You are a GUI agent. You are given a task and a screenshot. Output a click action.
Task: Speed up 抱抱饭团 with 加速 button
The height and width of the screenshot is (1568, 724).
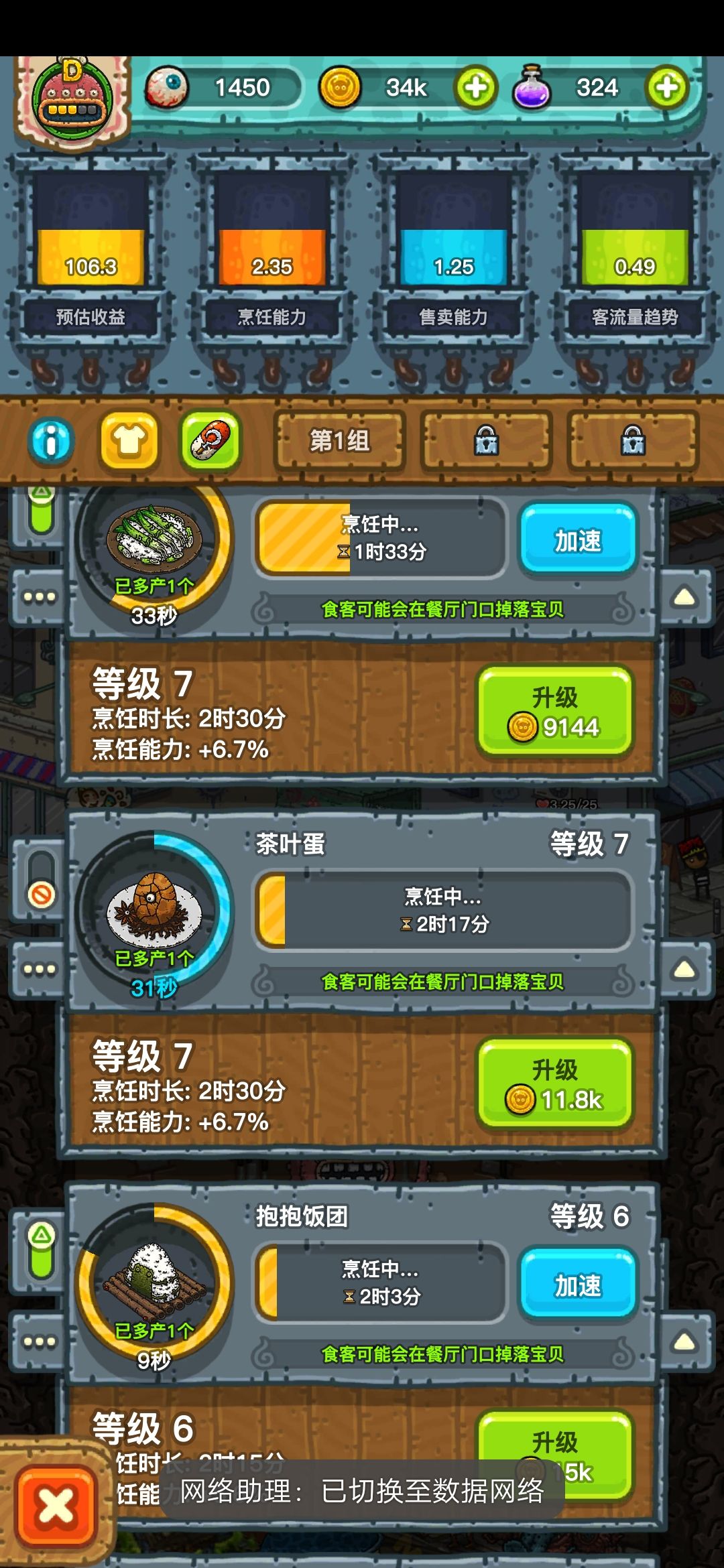[578, 1285]
